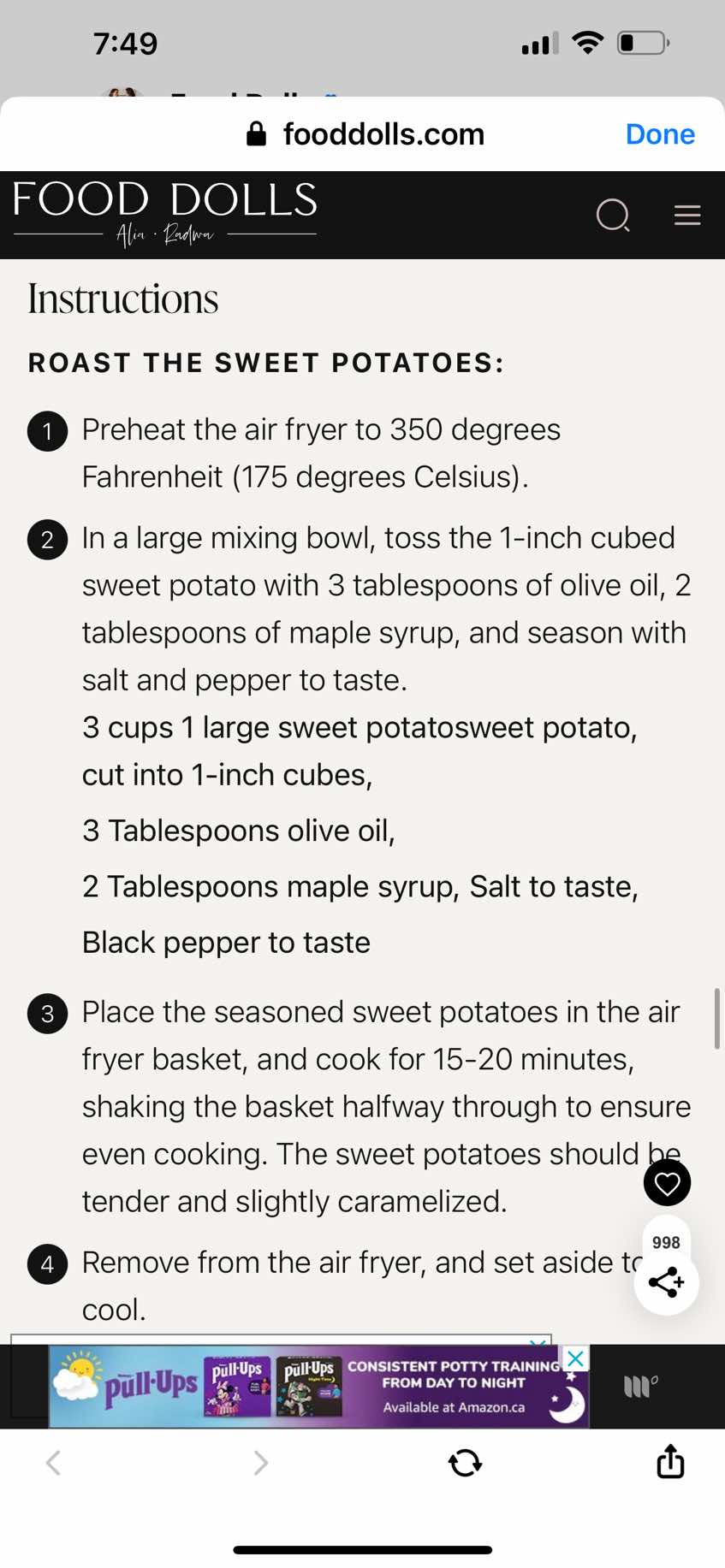725x1568 pixels.
Task: Close the Pull-Ups ad banner
Action: pos(576,1358)
